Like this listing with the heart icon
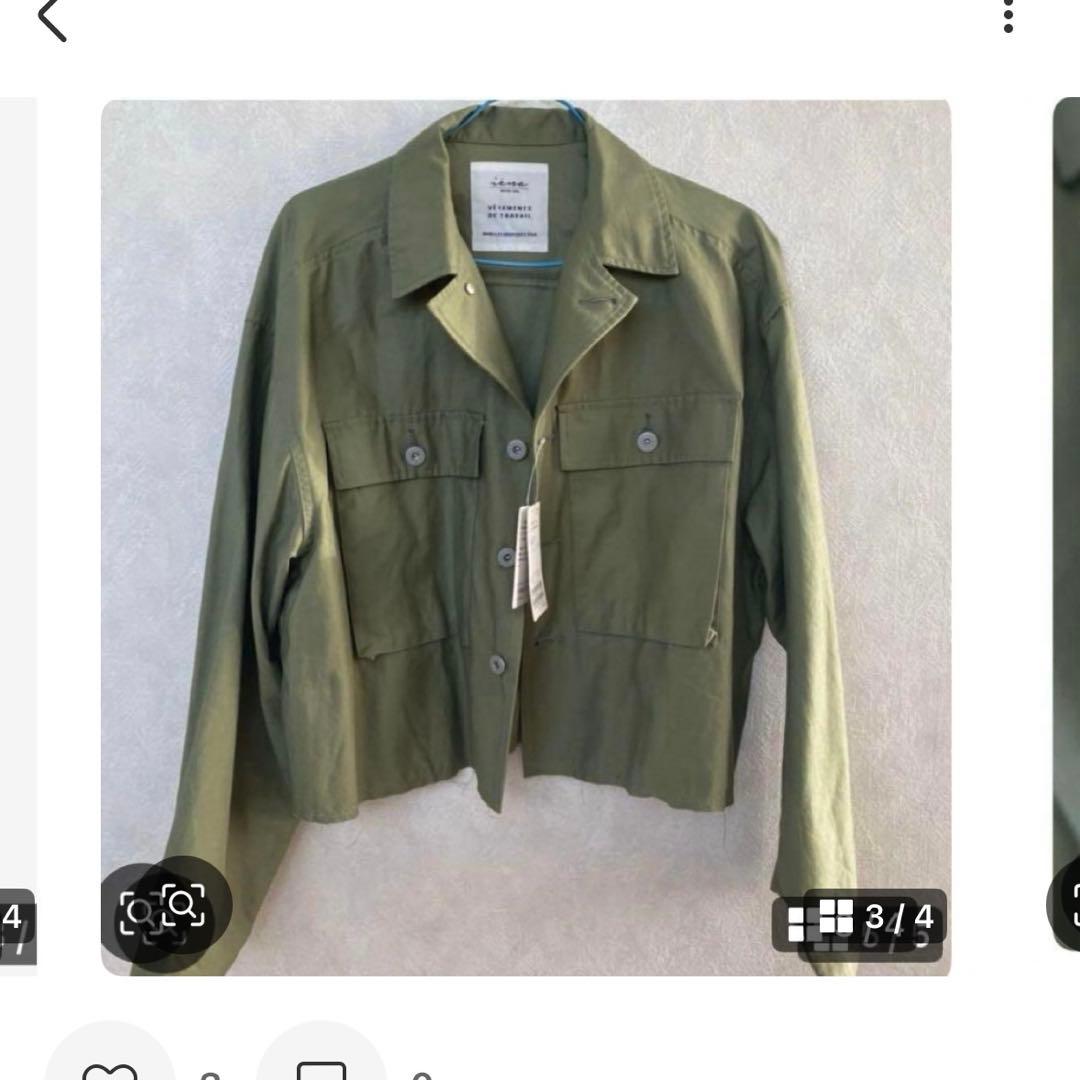The height and width of the screenshot is (1080, 1080). pos(108,1066)
